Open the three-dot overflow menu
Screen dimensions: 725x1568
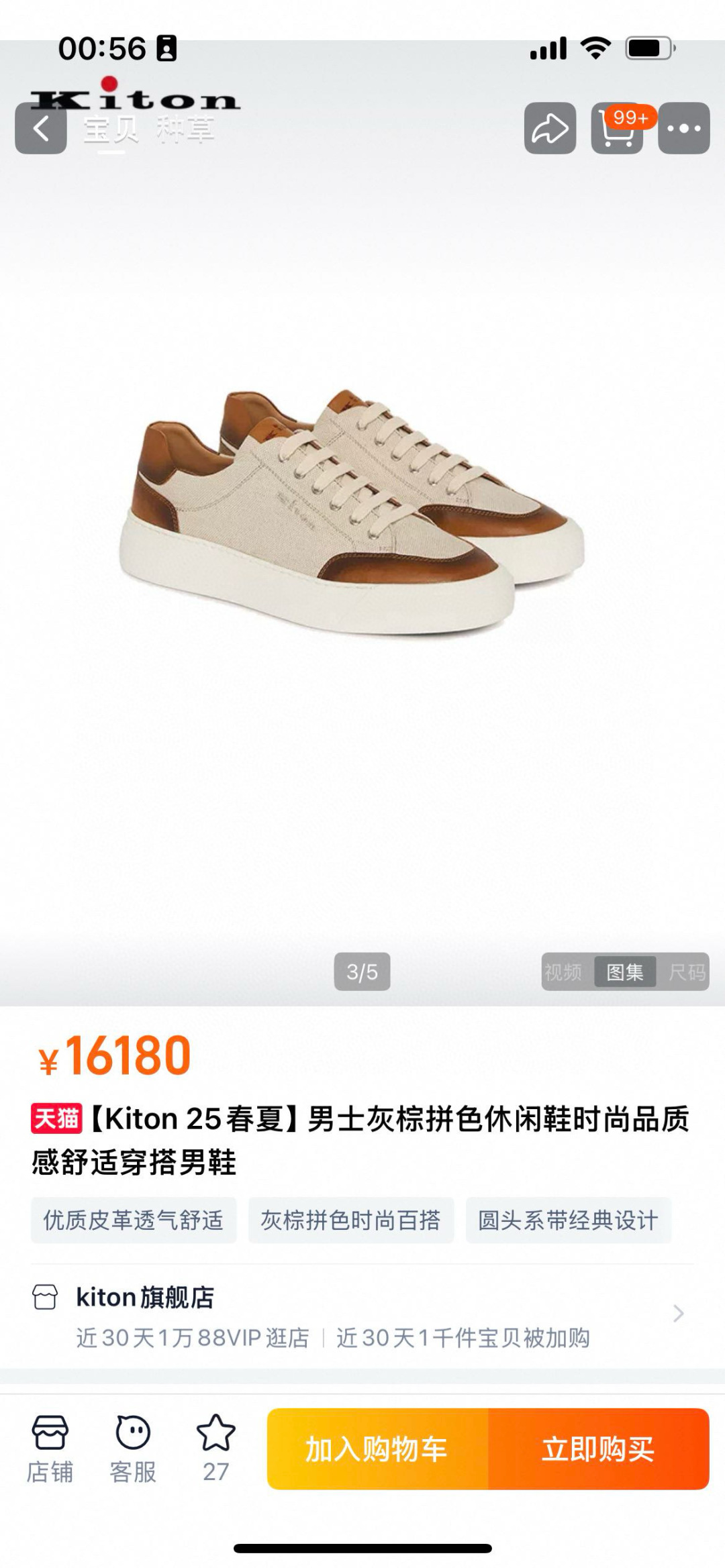click(683, 128)
